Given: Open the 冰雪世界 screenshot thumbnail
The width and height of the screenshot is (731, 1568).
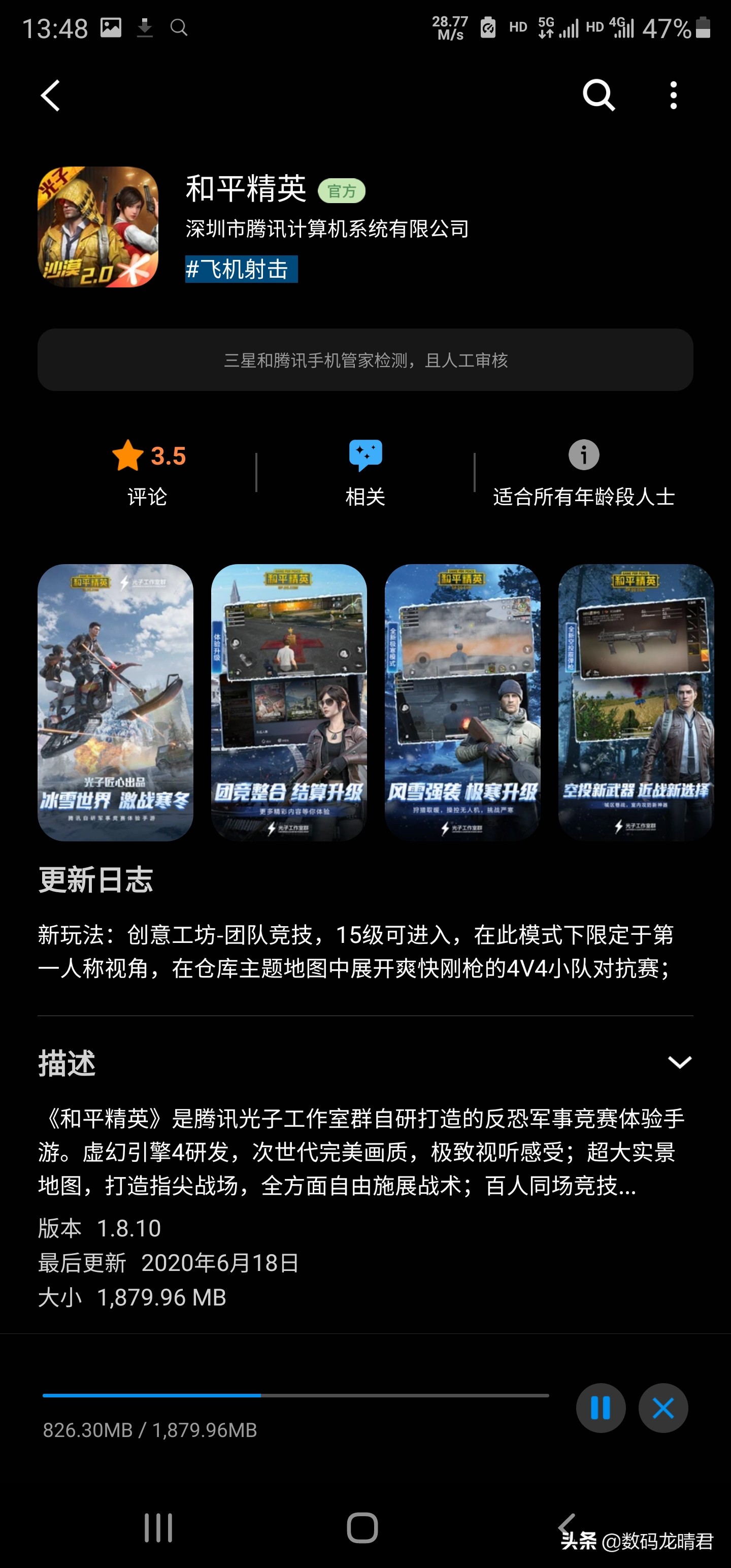Looking at the screenshot, I should pos(115,703).
